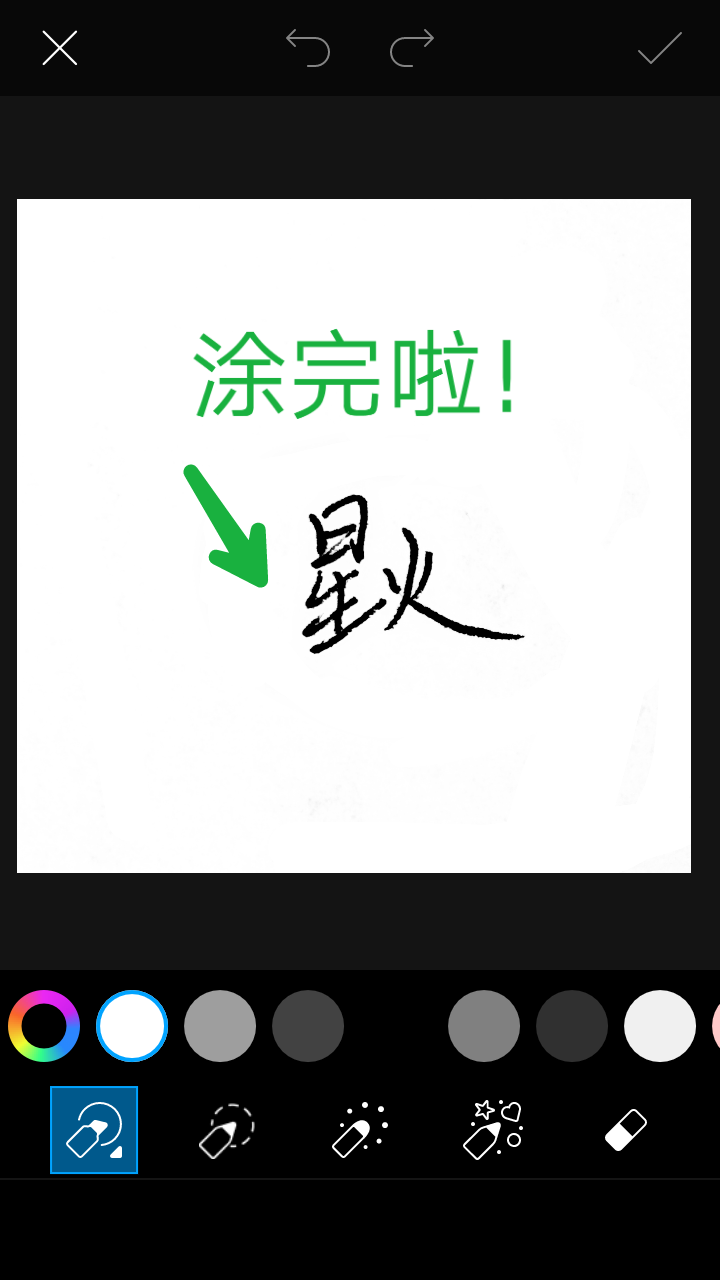Undo the last brush stroke
The width and height of the screenshot is (720, 1280).
click(308, 48)
